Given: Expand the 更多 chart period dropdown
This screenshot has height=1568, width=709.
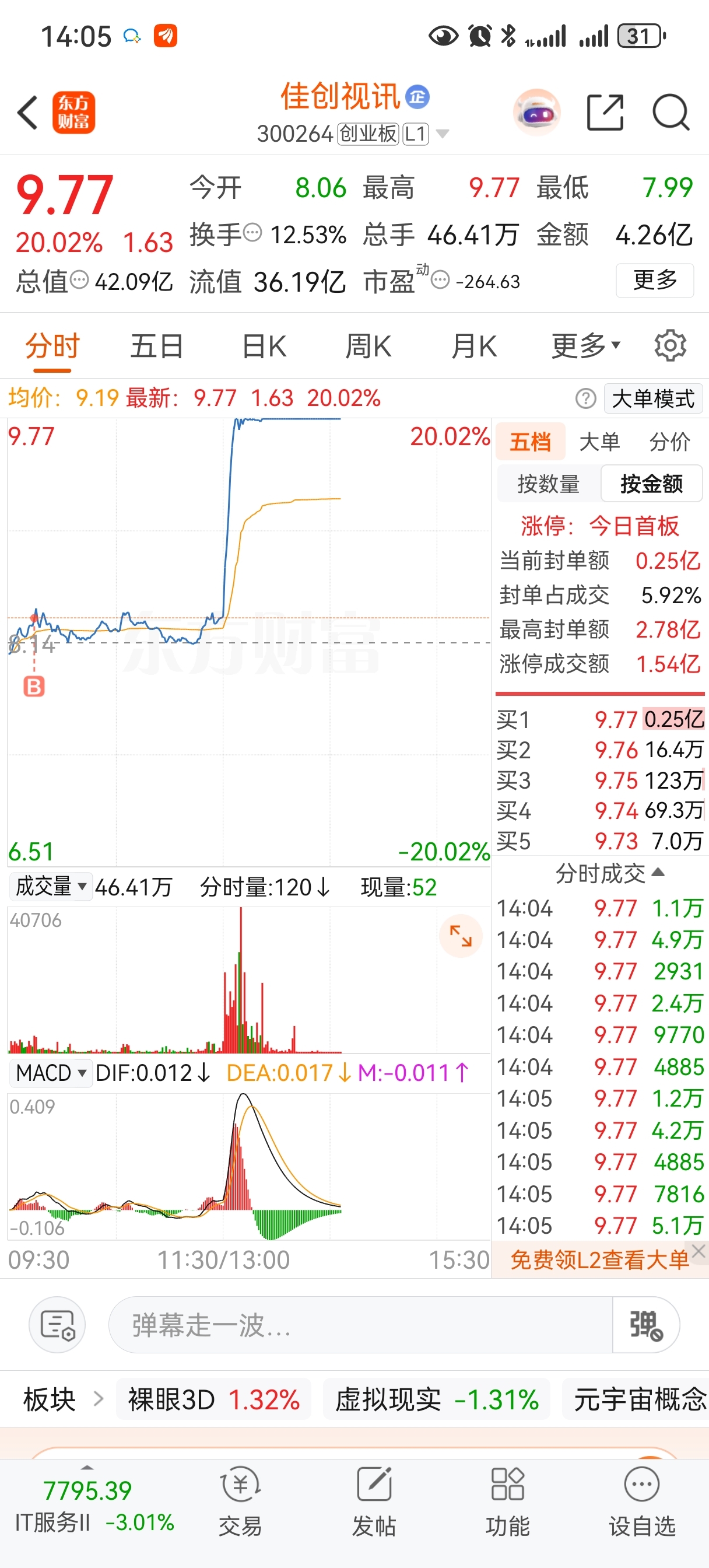Looking at the screenshot, I should [x=585, y=346].
